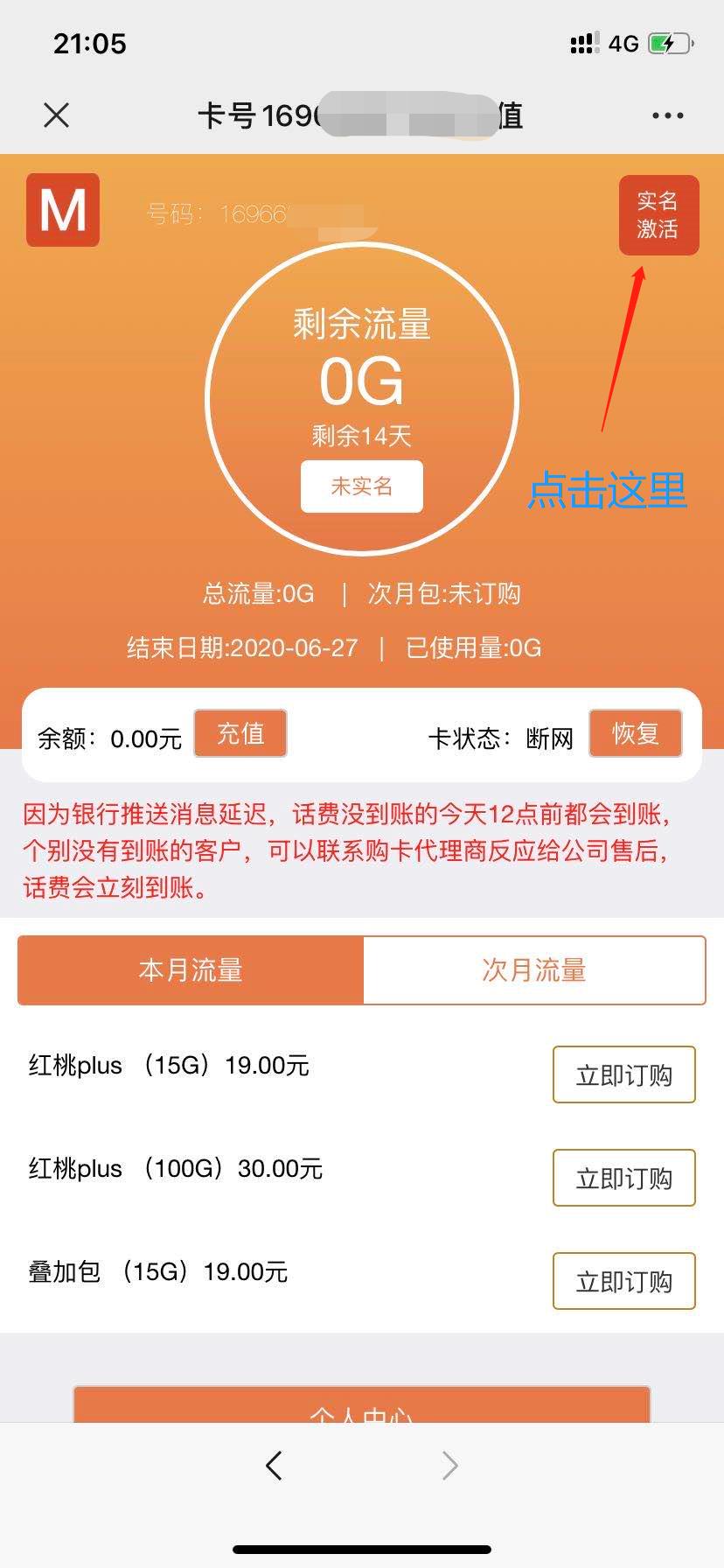The image size is (724, 1568).
Task: Go back with the browser back arrow
Action: click(275, 1465)
